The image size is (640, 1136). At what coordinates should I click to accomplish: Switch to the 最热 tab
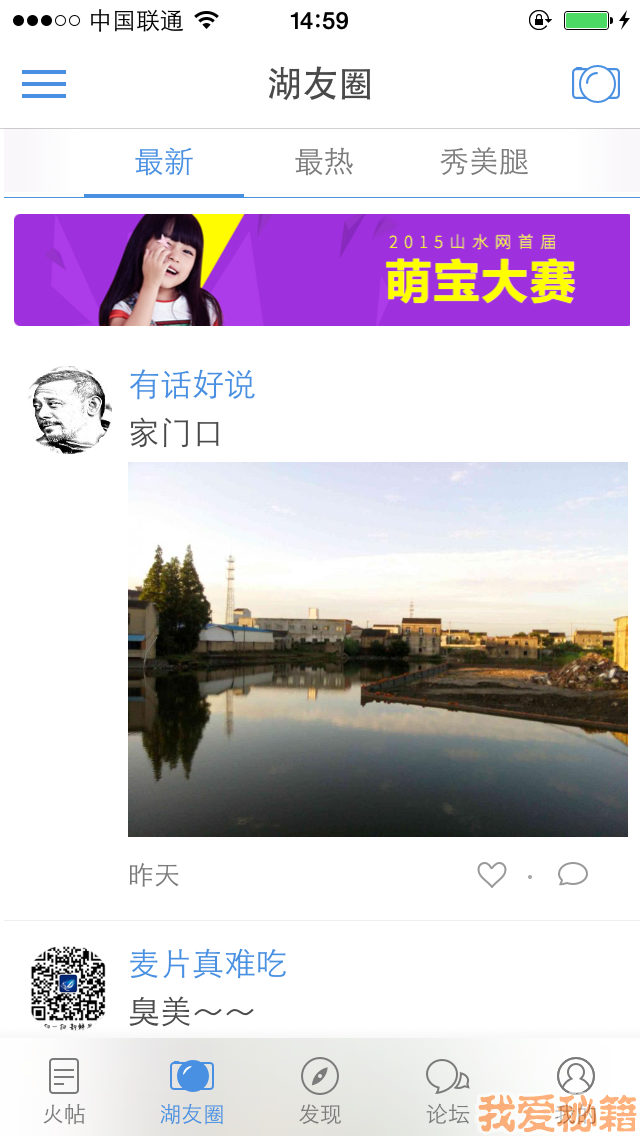point(324,162)
